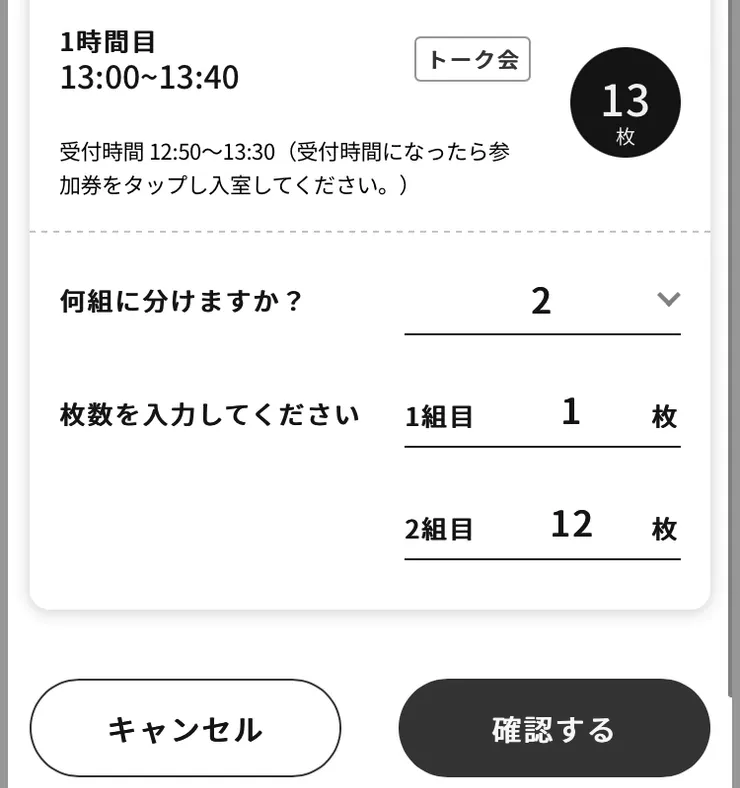Confirm with the 確認する button

click(554, 729)
